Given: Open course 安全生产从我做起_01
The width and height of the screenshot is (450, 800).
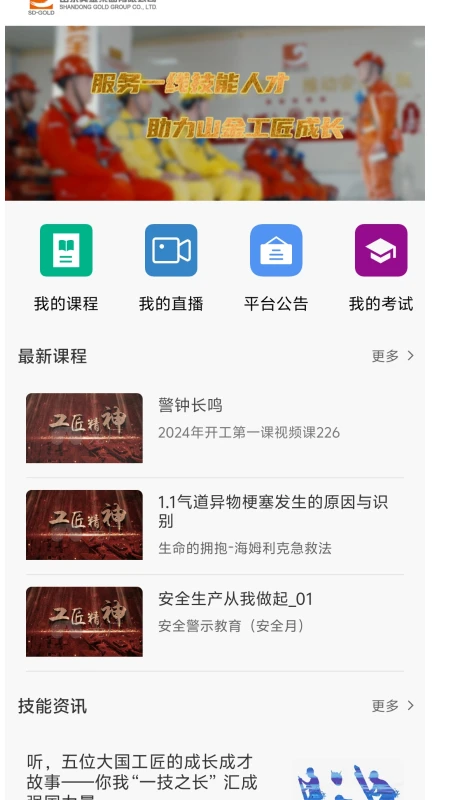Looking at the screenshot, I should [215, 622].
